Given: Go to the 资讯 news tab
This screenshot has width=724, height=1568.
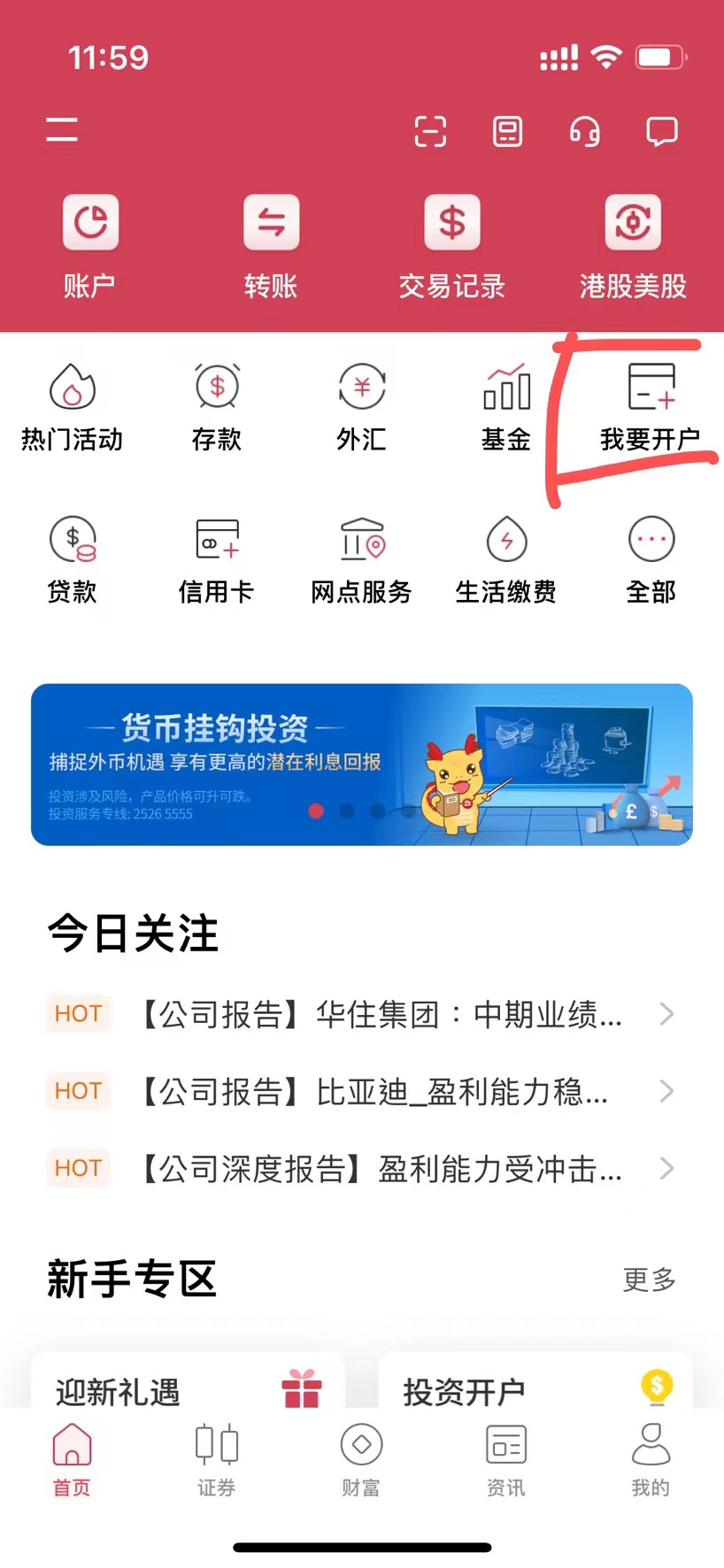Looking at the screenshot, I should (x=506, y=1460).
